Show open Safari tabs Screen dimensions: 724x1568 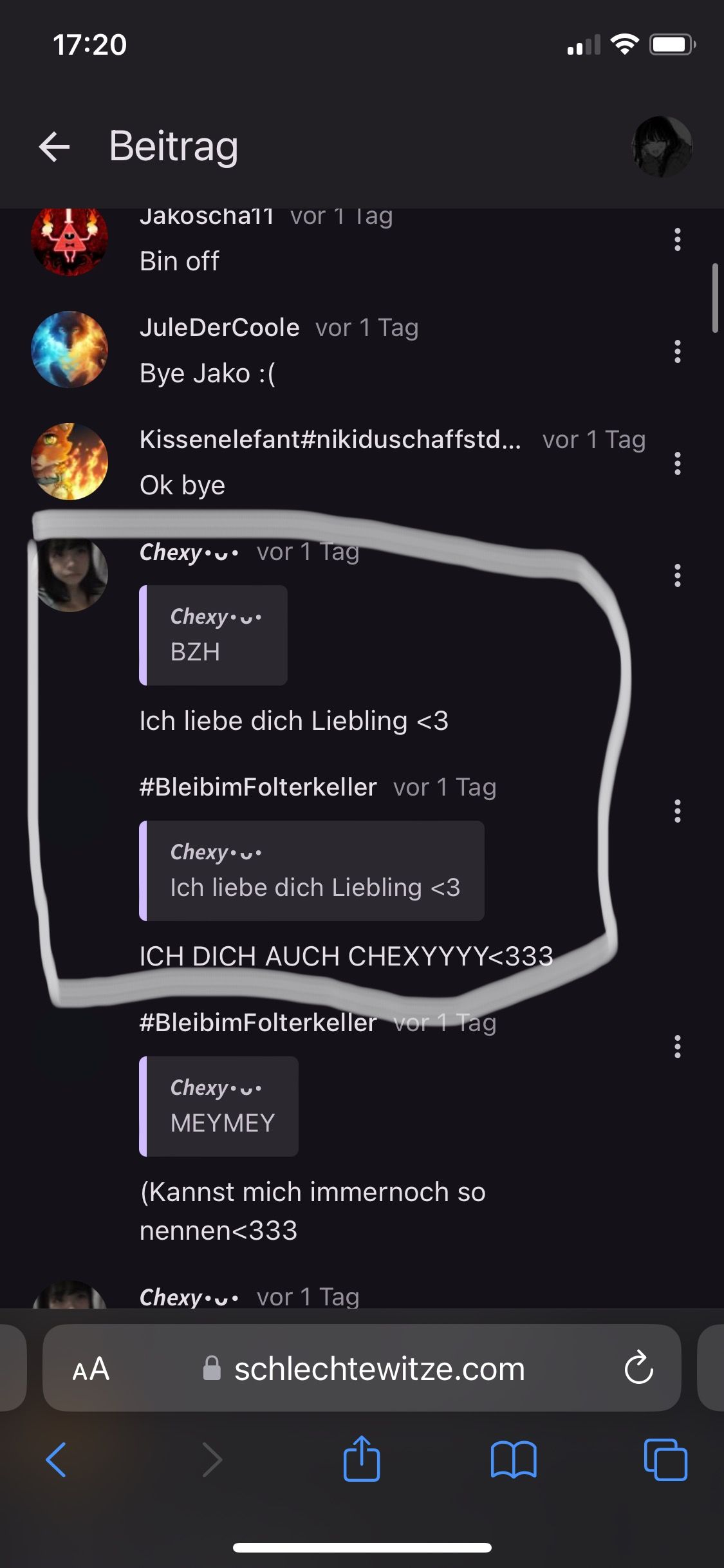click(x=665, y=1459)
